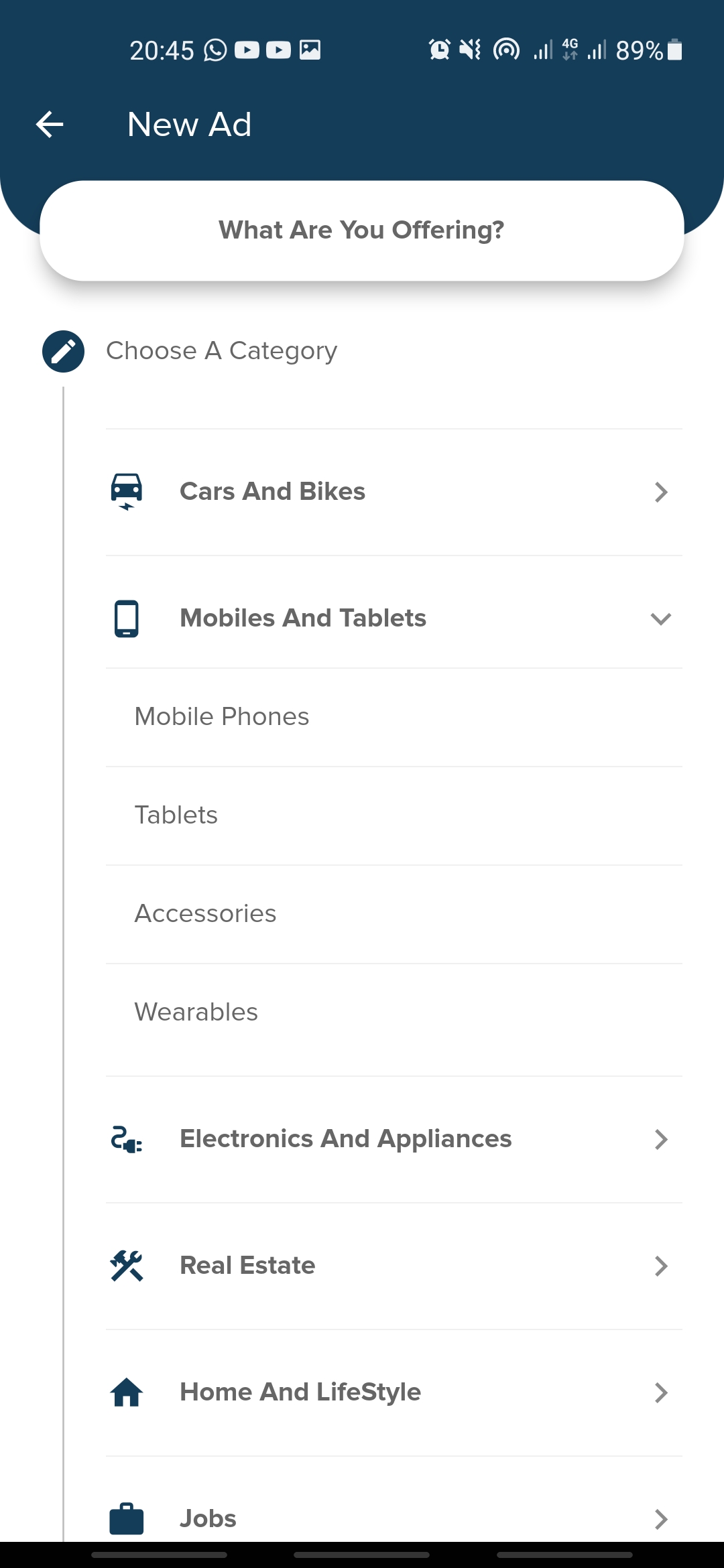The height and width of the screenshot is (1568, 724).
Task: Select the Cars And Bikes car icon
Action: pyautogui.click(x=126, y=491)
